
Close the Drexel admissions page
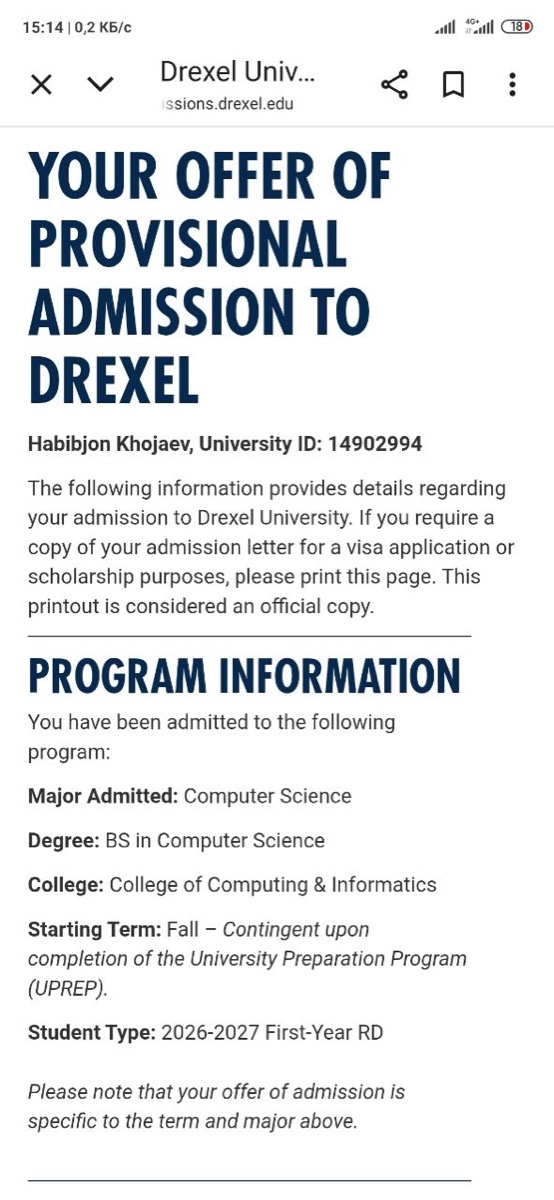tap(41, 85)
